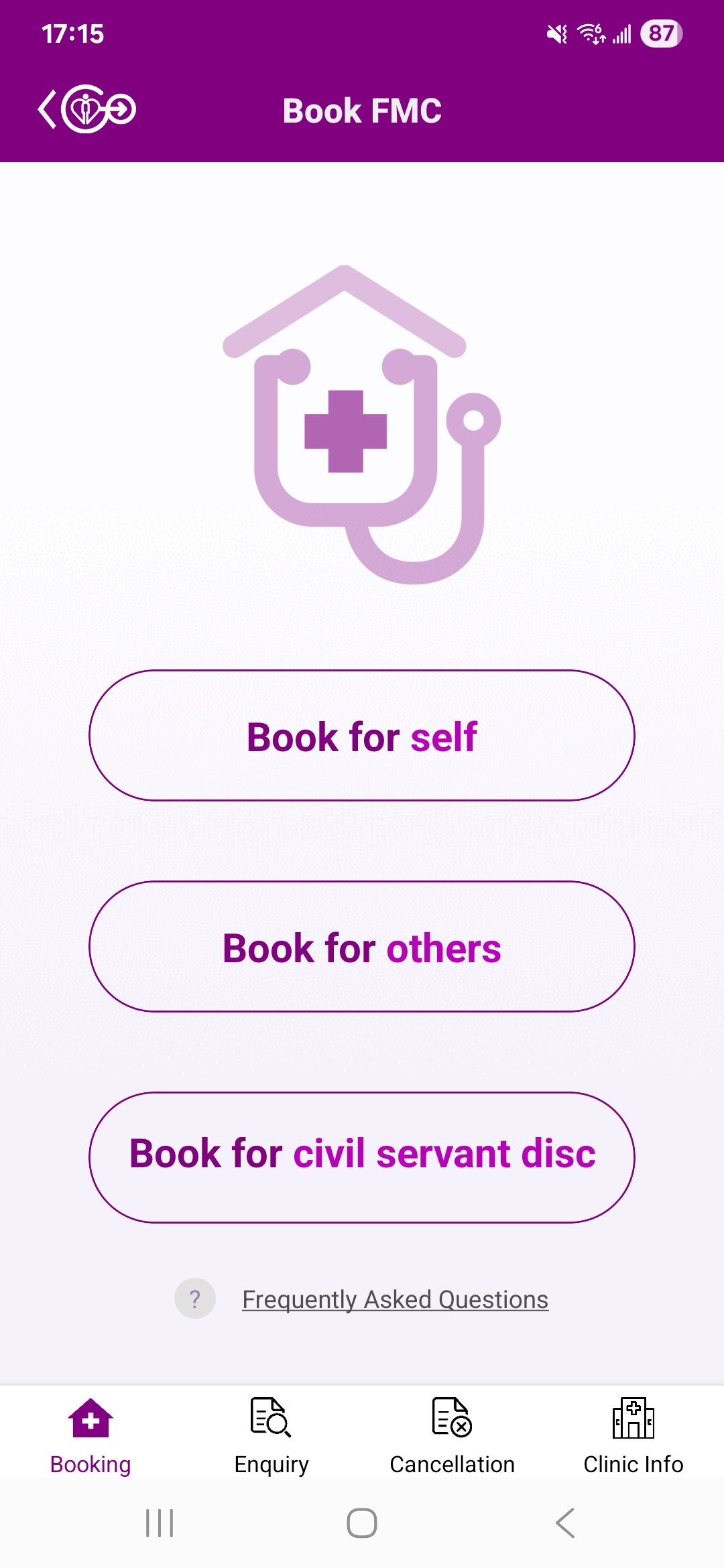Open system recent apps
The image size is (724, 1568).
(160, 1523)
